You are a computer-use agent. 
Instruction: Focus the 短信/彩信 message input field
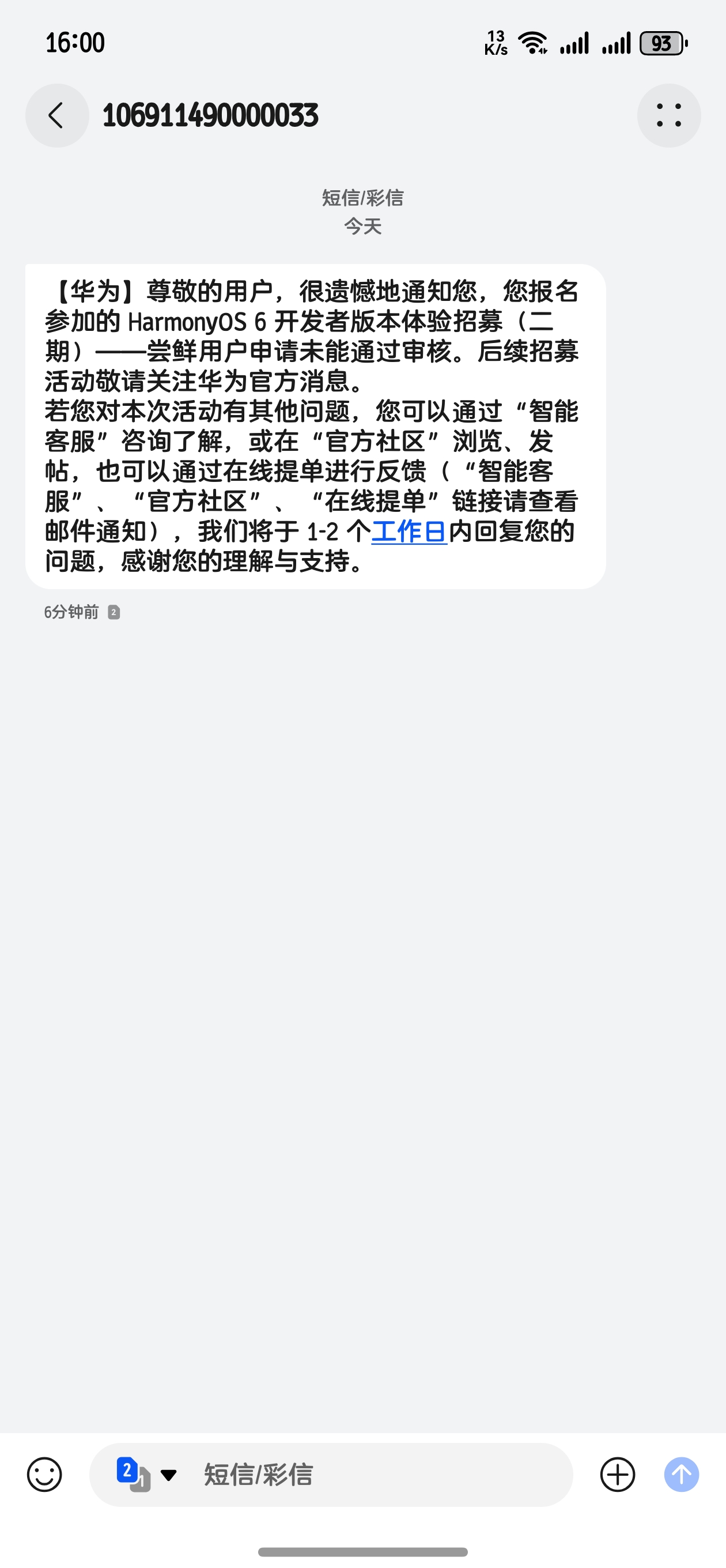[x=377, y=1474]
